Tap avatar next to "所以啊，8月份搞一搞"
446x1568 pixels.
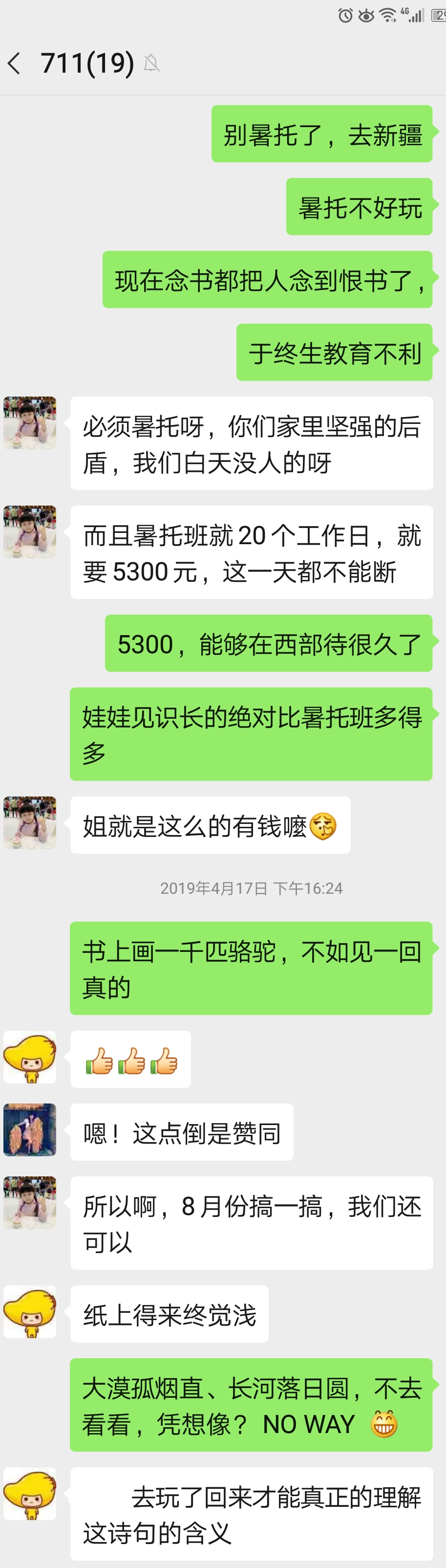(30, 1203)
